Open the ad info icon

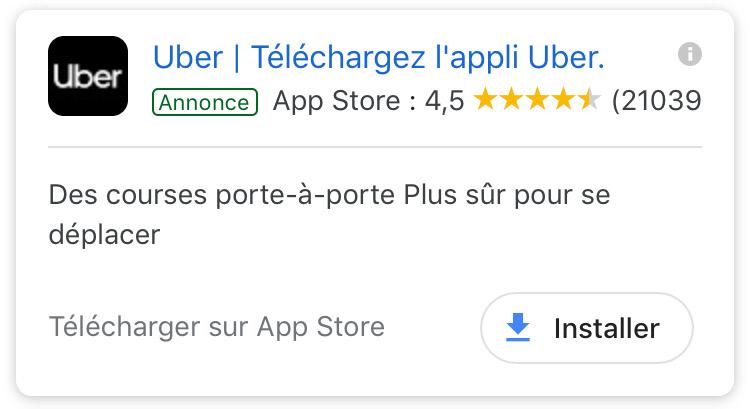(689, 55)
